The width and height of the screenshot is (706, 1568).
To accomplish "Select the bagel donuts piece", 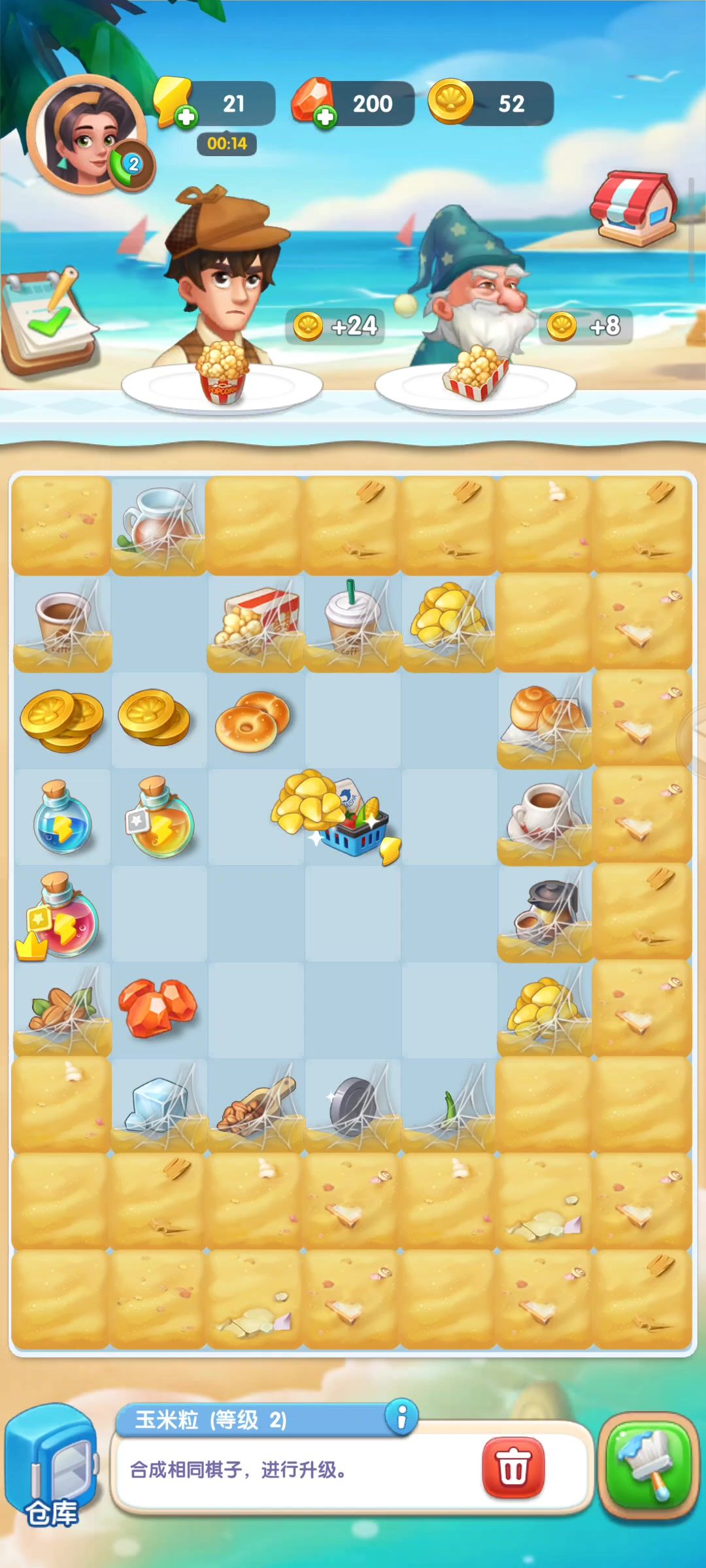I will tap(254, 721).
